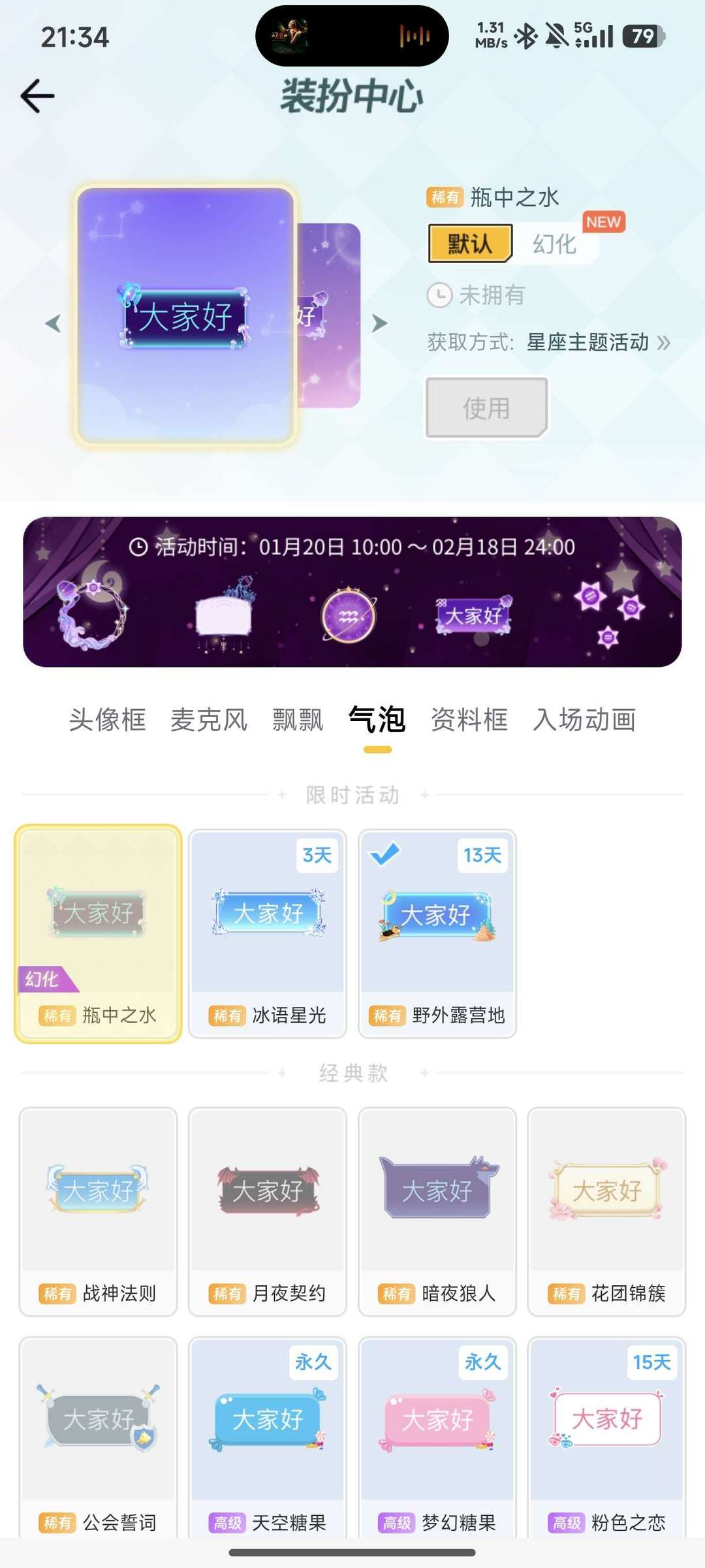The image size is (705, 1568).
Task: Select the 粉色之恋 bubble
Action: pyautogui.click(x=607, y=1437)
